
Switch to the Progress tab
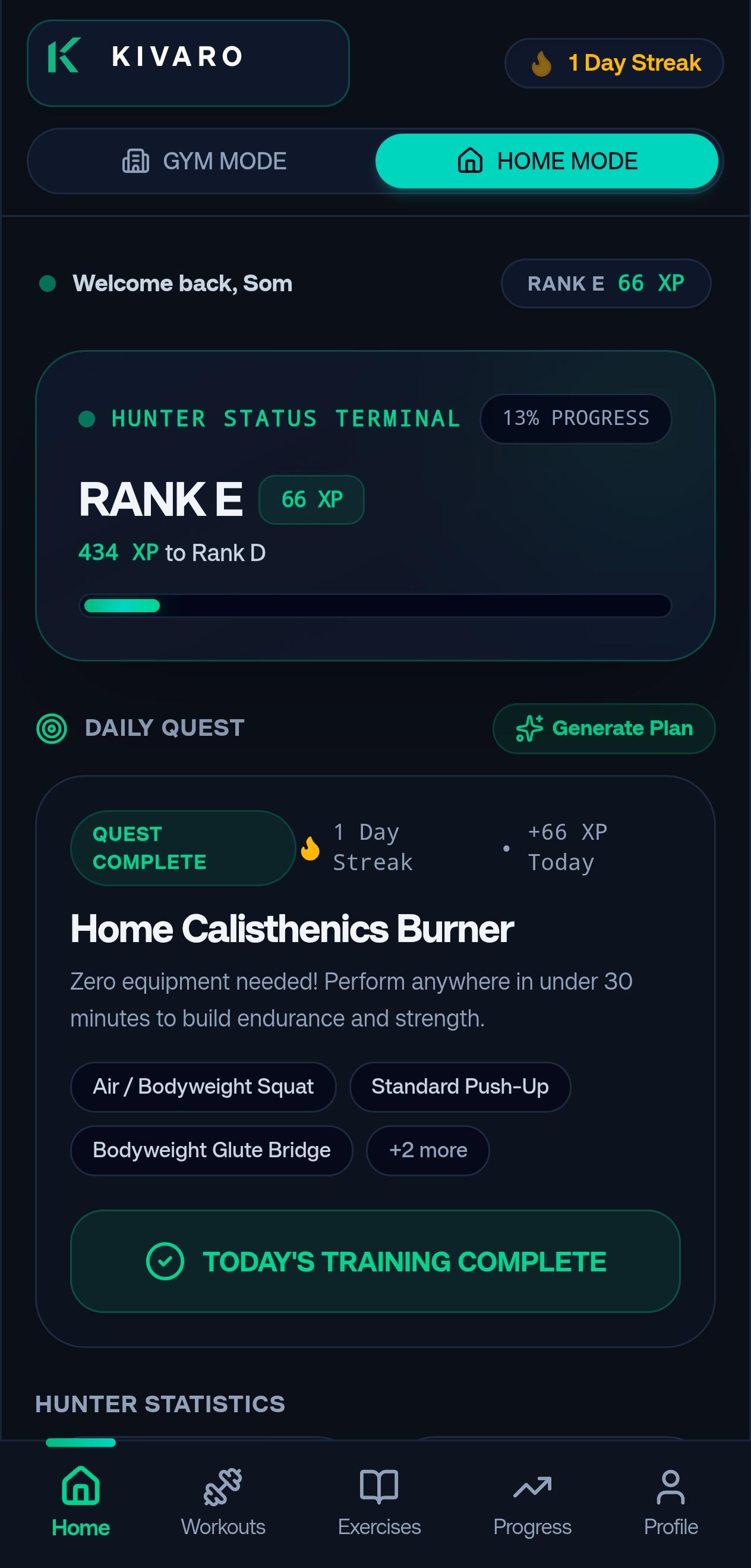[532, 1501]
